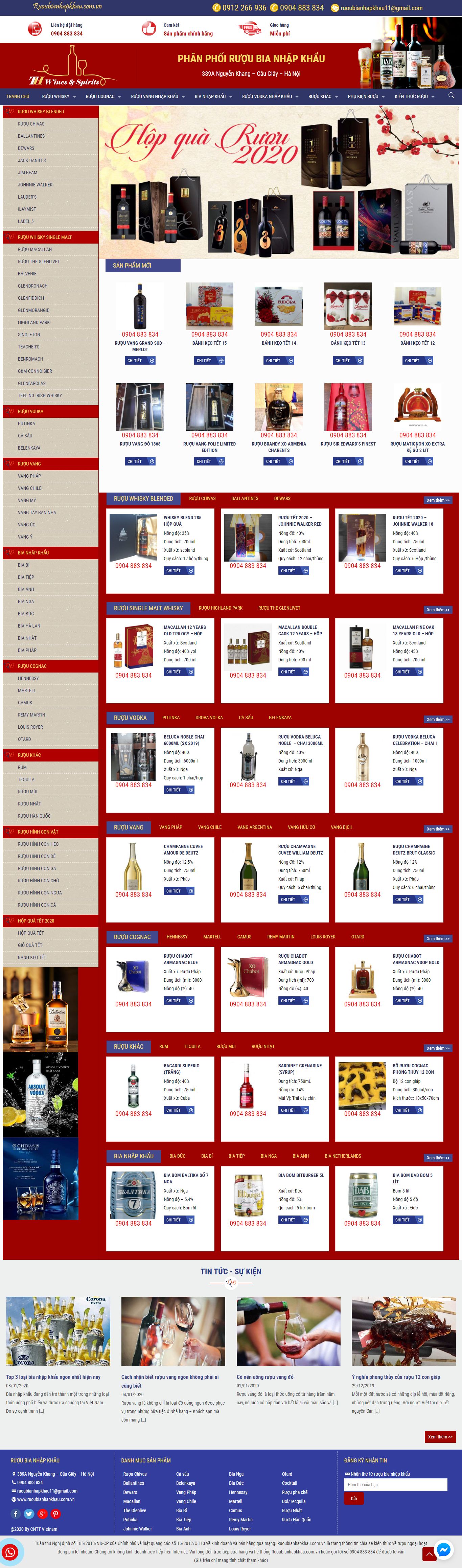
Task: Open the Facebook icon in the footer
Action: tap(17, 1514)
